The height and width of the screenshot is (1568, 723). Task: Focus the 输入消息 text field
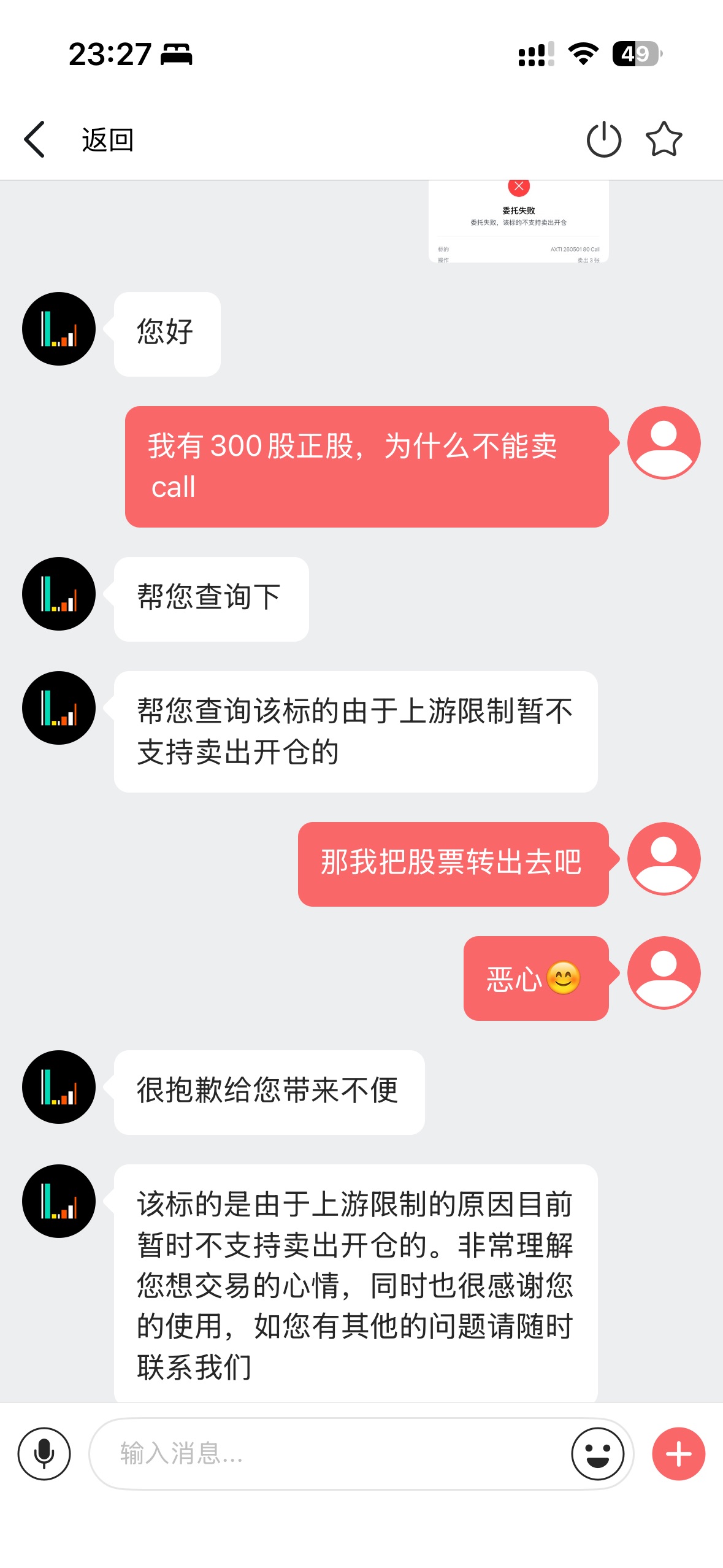point(331,1453)
